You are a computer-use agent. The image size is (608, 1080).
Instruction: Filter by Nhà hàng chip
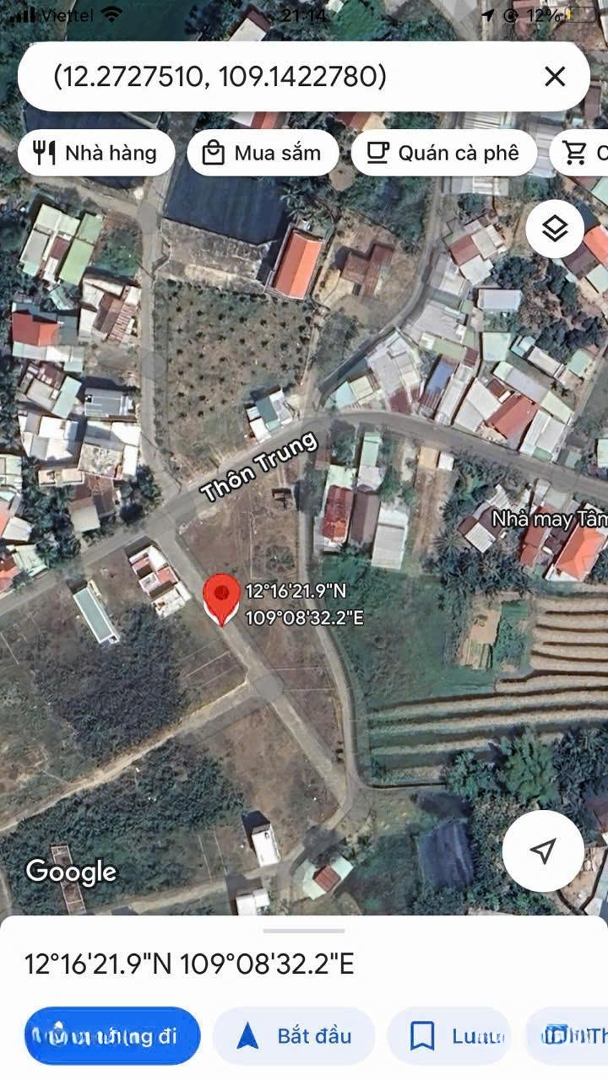(x=96, y=153)
